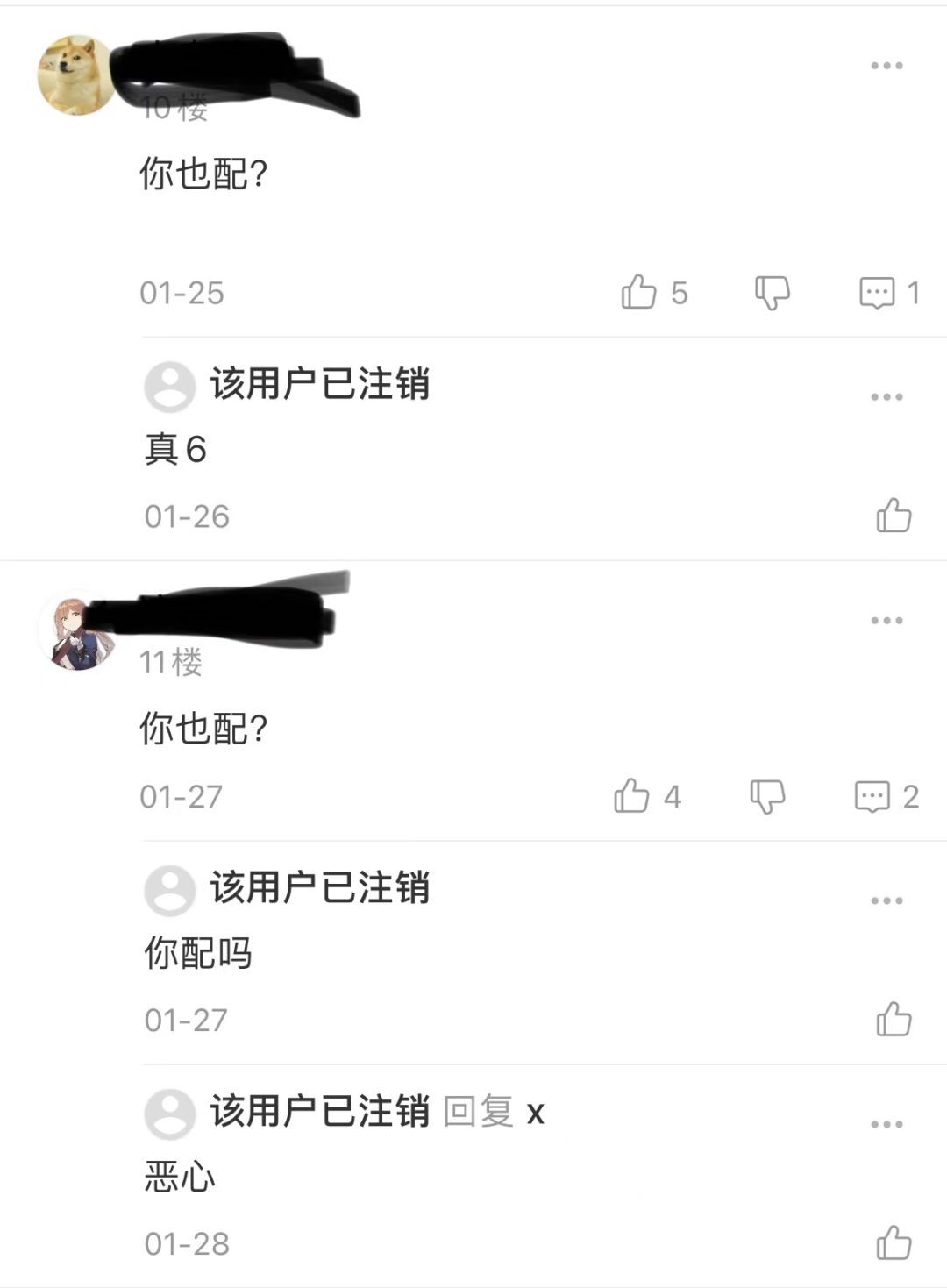This screenshot has height=1288, width=947.
Task: Like the 11楼 "你也配？" comment
Action: point(633,796)
